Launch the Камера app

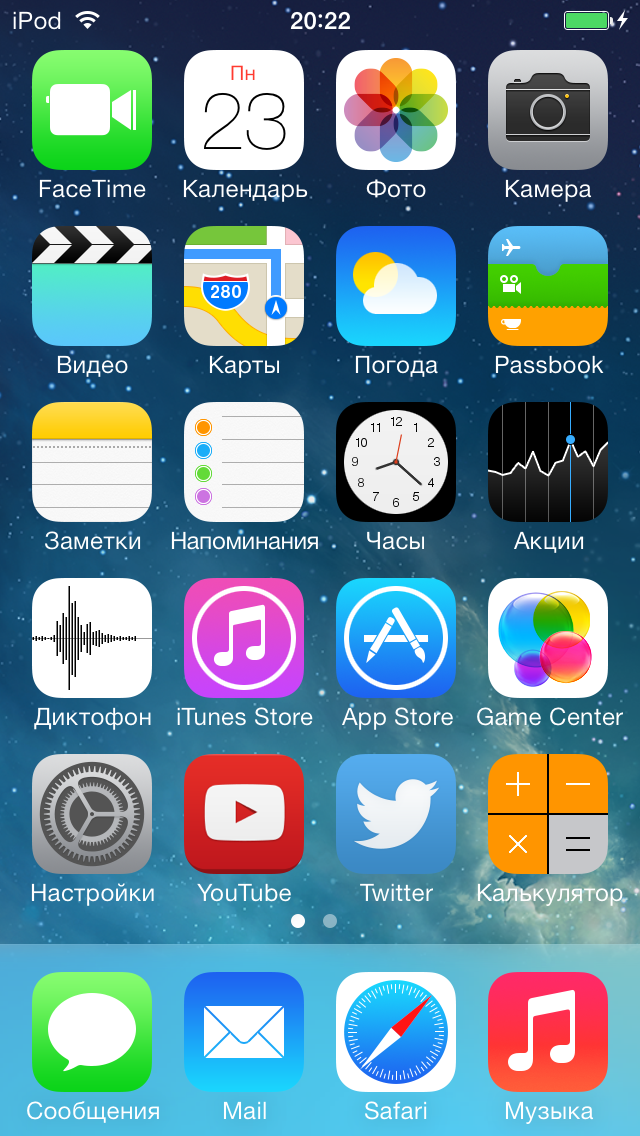[548, 110]
